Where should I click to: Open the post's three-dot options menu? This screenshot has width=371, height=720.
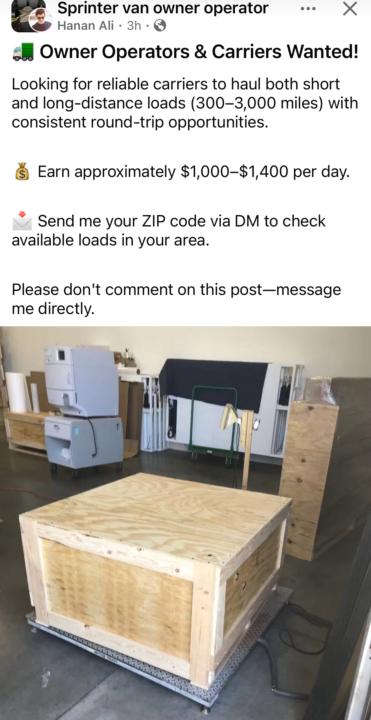pyautogui.click(x=308, y=8)
